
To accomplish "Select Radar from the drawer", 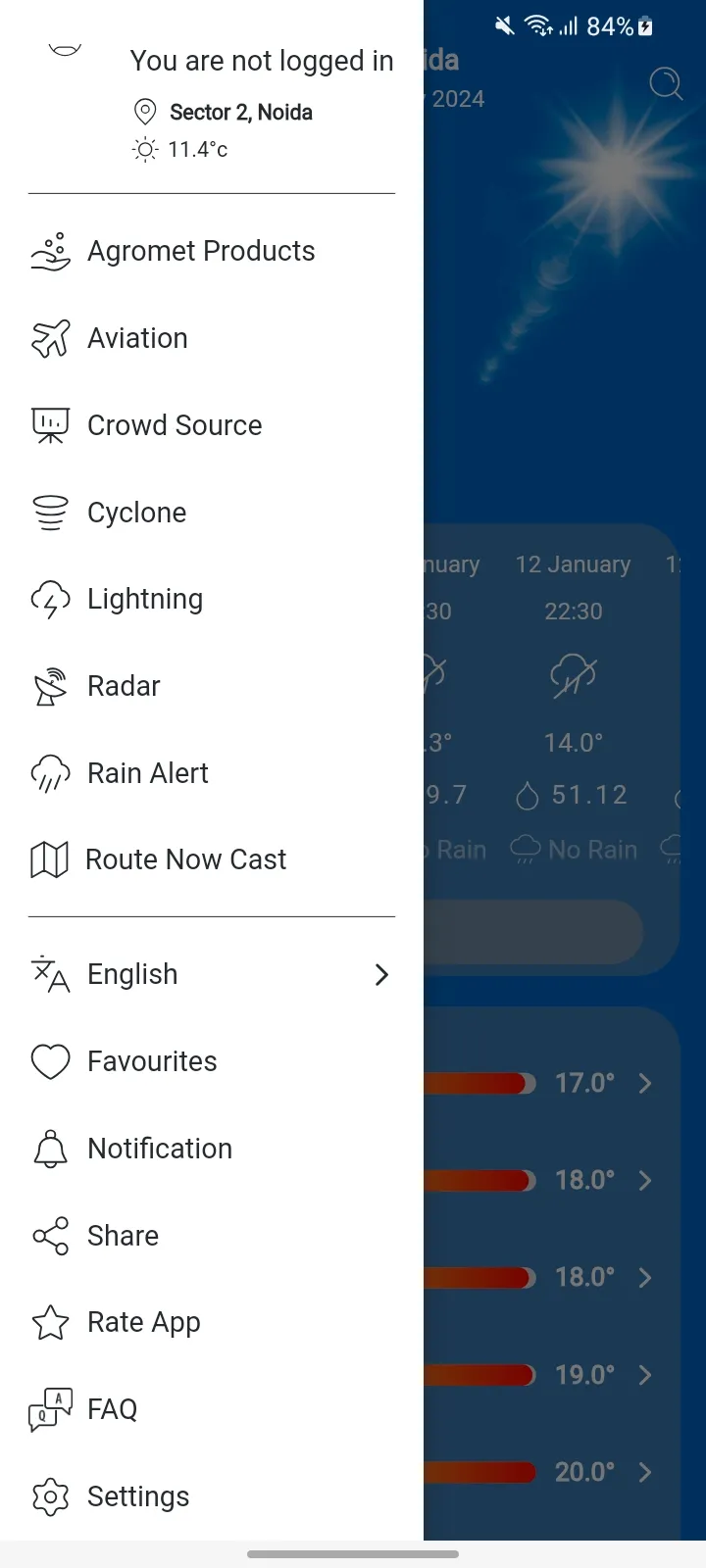I will (124, 687).
